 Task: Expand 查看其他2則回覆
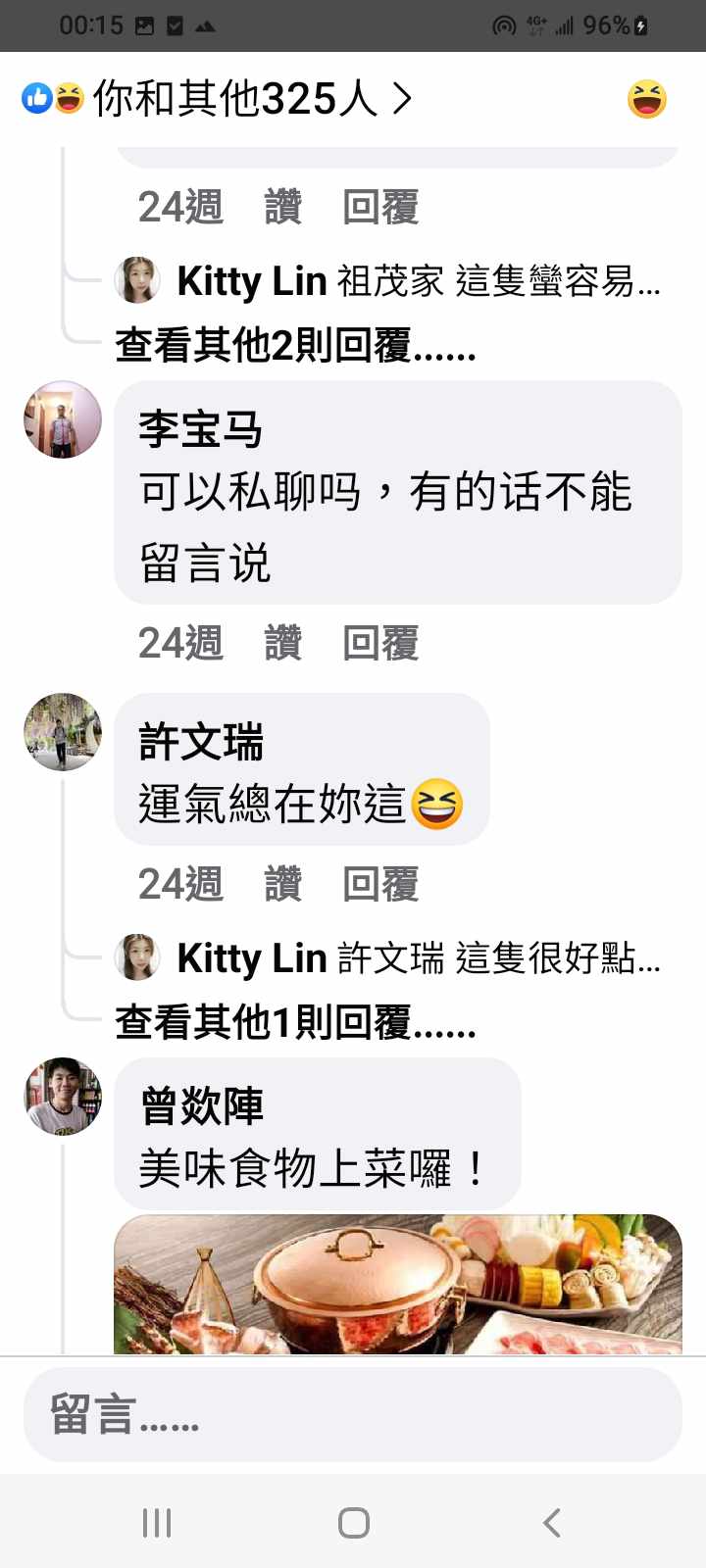pos(295,345)
